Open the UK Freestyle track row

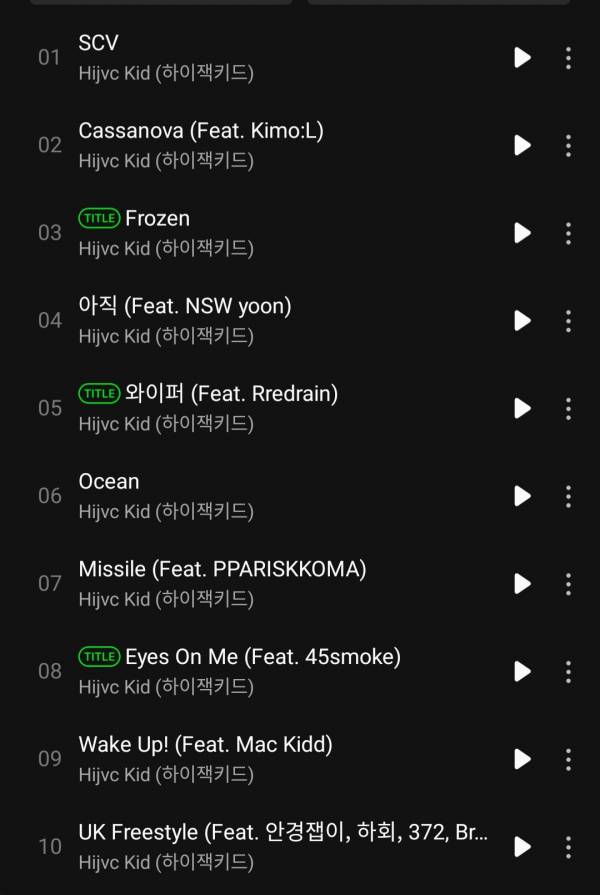[280, 846]
